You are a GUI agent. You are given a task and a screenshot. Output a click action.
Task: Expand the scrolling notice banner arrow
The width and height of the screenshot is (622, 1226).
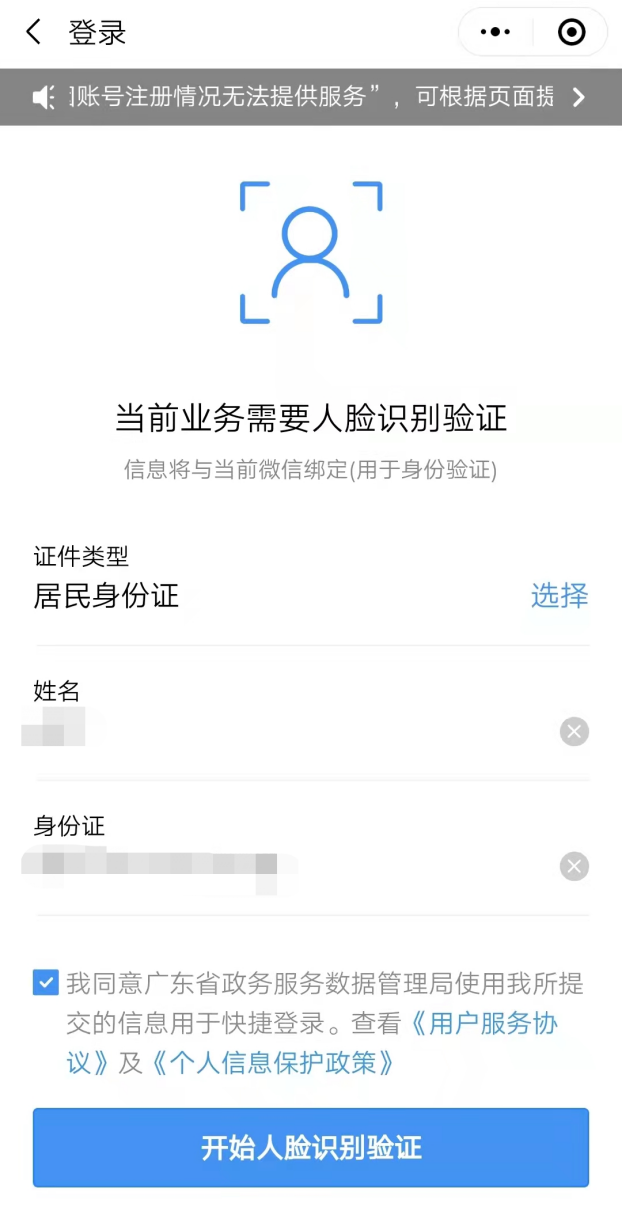click(x=578, y=97)
